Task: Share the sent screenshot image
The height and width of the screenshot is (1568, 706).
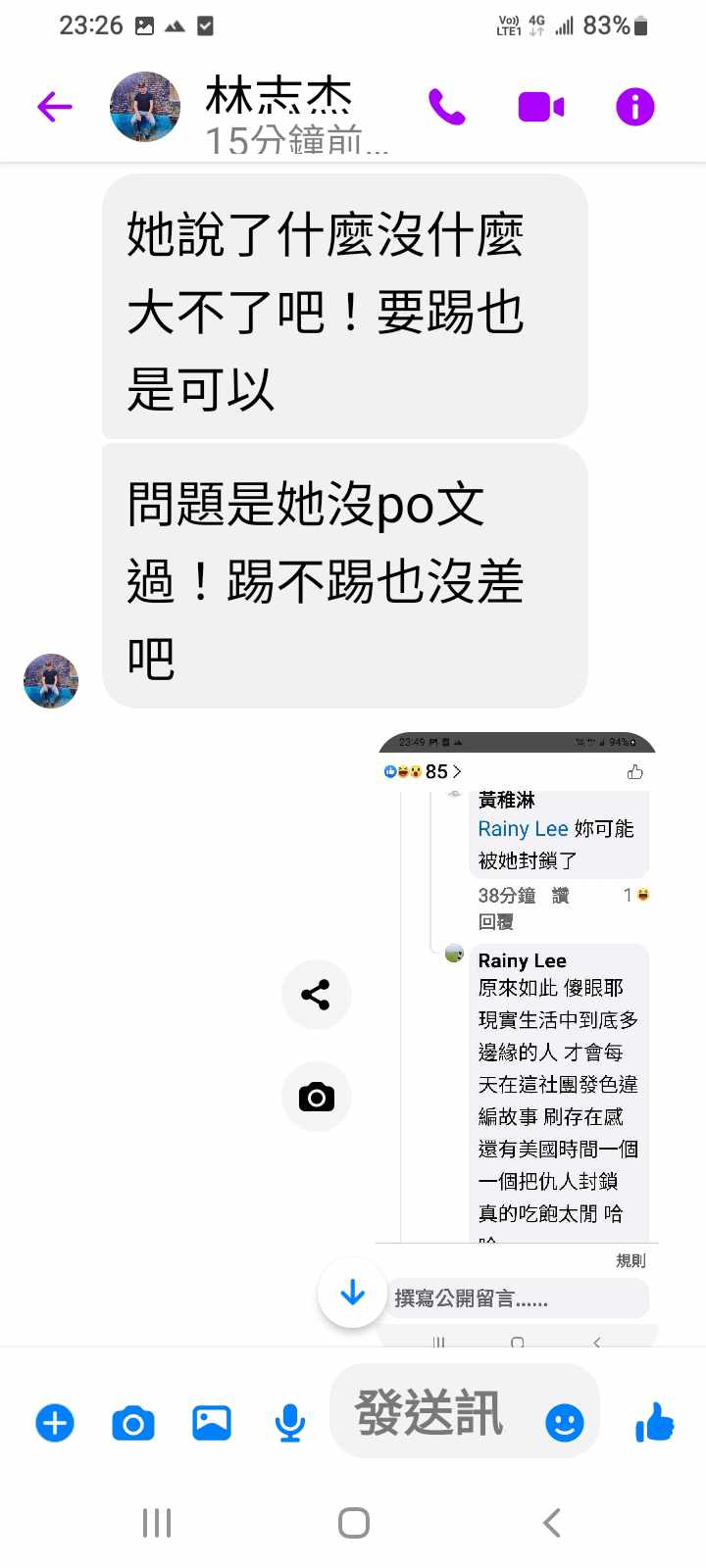Action: click(316, 995)
